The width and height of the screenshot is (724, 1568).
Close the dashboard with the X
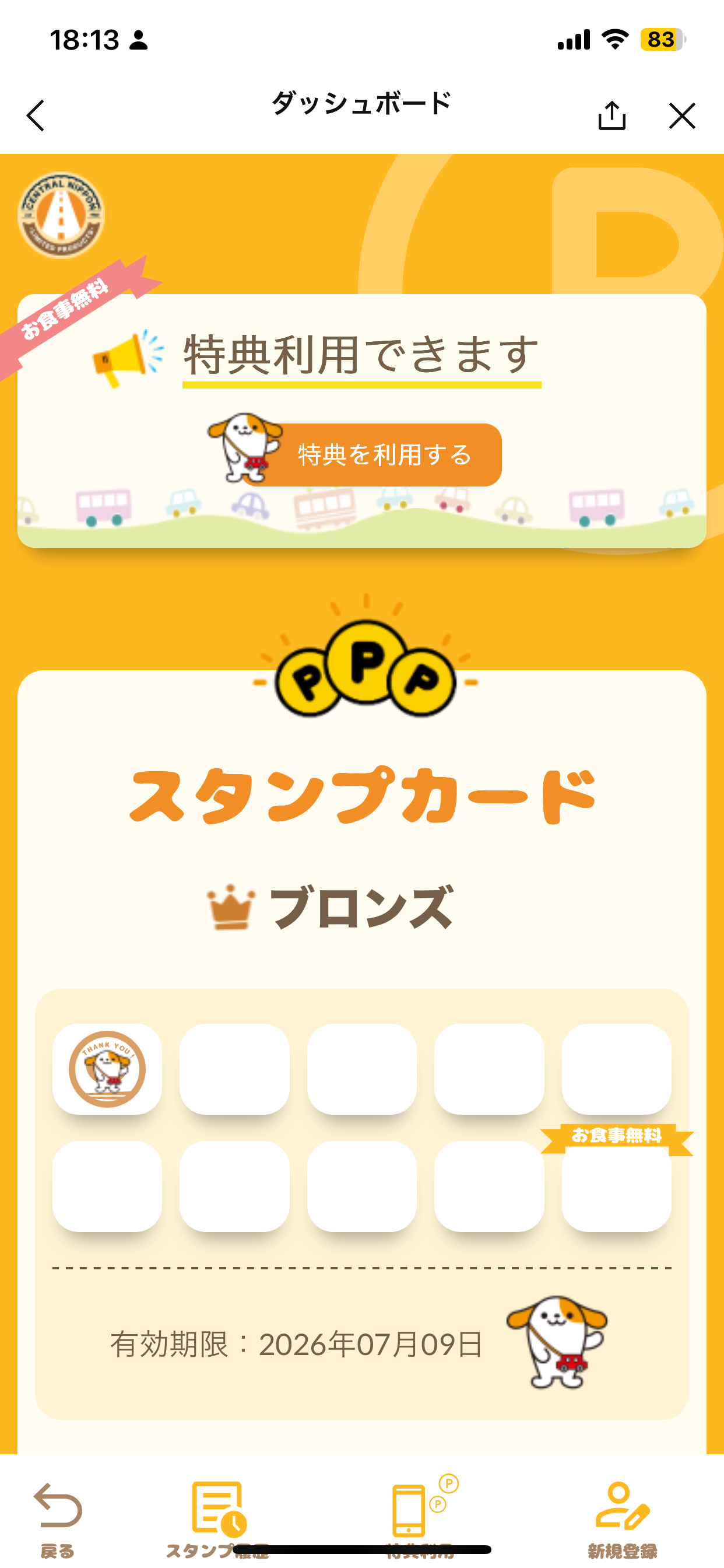[x=681, y=116]
